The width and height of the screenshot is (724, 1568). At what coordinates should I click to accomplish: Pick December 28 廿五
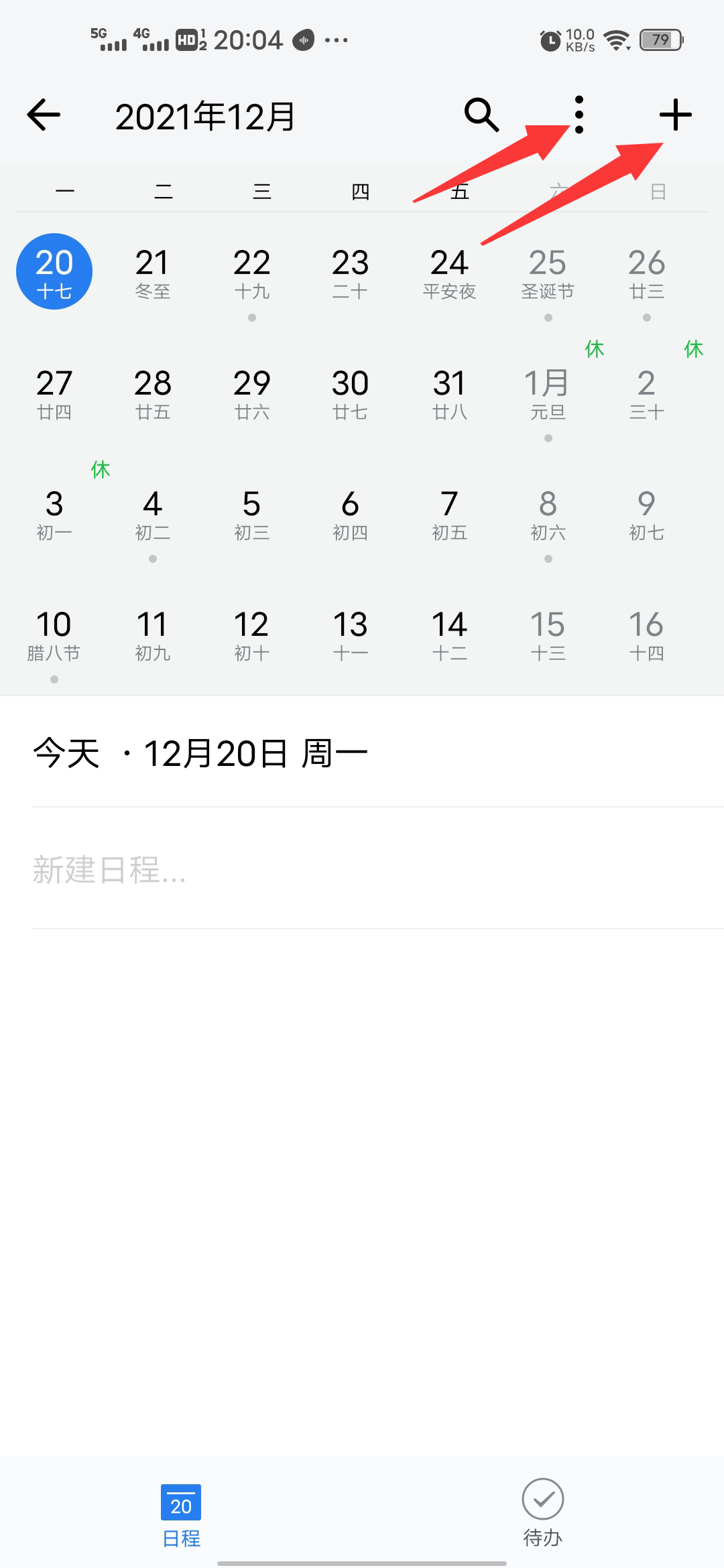153,393
